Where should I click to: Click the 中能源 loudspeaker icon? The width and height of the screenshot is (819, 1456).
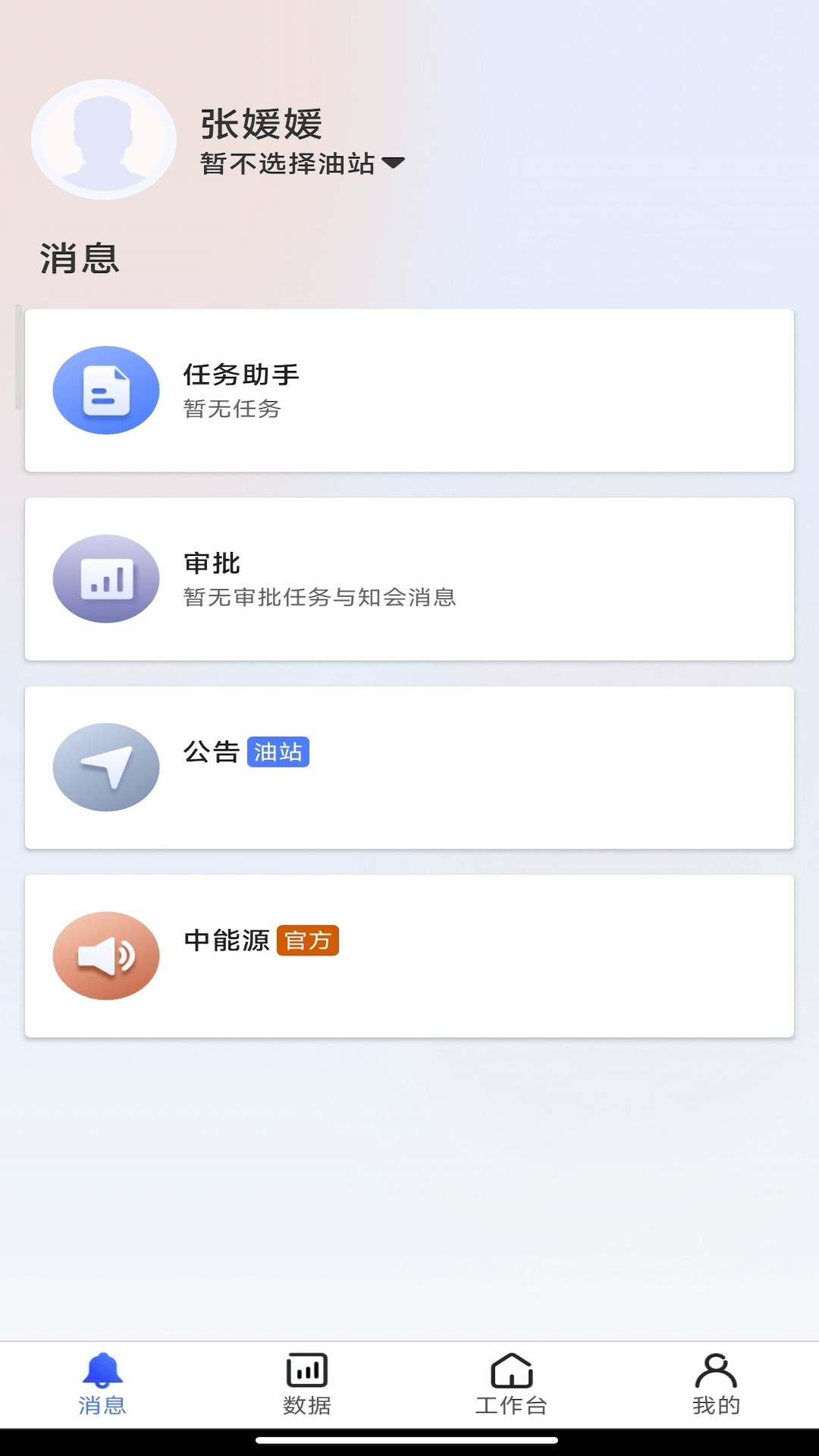coord(105,955)
